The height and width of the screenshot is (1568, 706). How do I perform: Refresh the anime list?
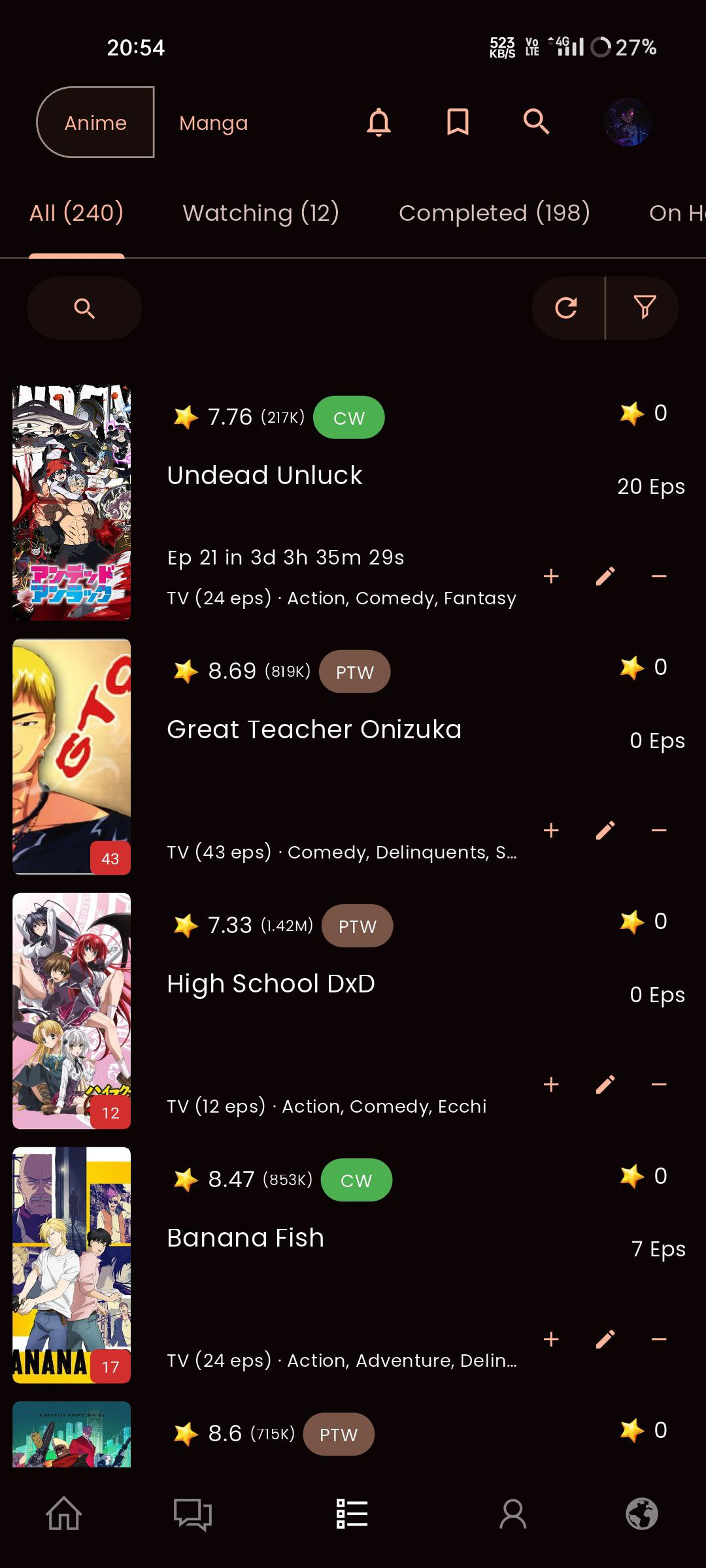click(x=567, y=308)
